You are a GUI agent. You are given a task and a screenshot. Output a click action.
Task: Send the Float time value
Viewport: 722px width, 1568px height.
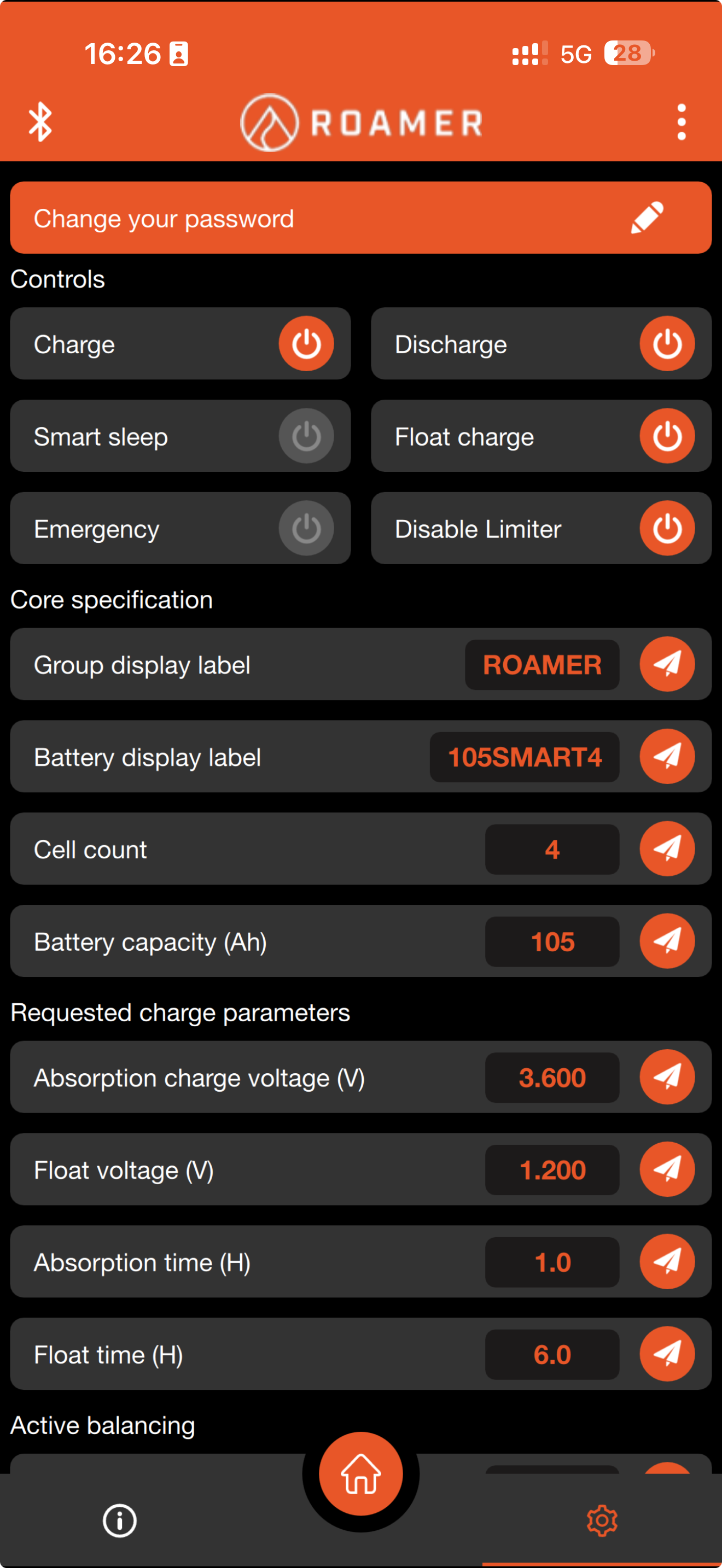tap(667, 1354)
